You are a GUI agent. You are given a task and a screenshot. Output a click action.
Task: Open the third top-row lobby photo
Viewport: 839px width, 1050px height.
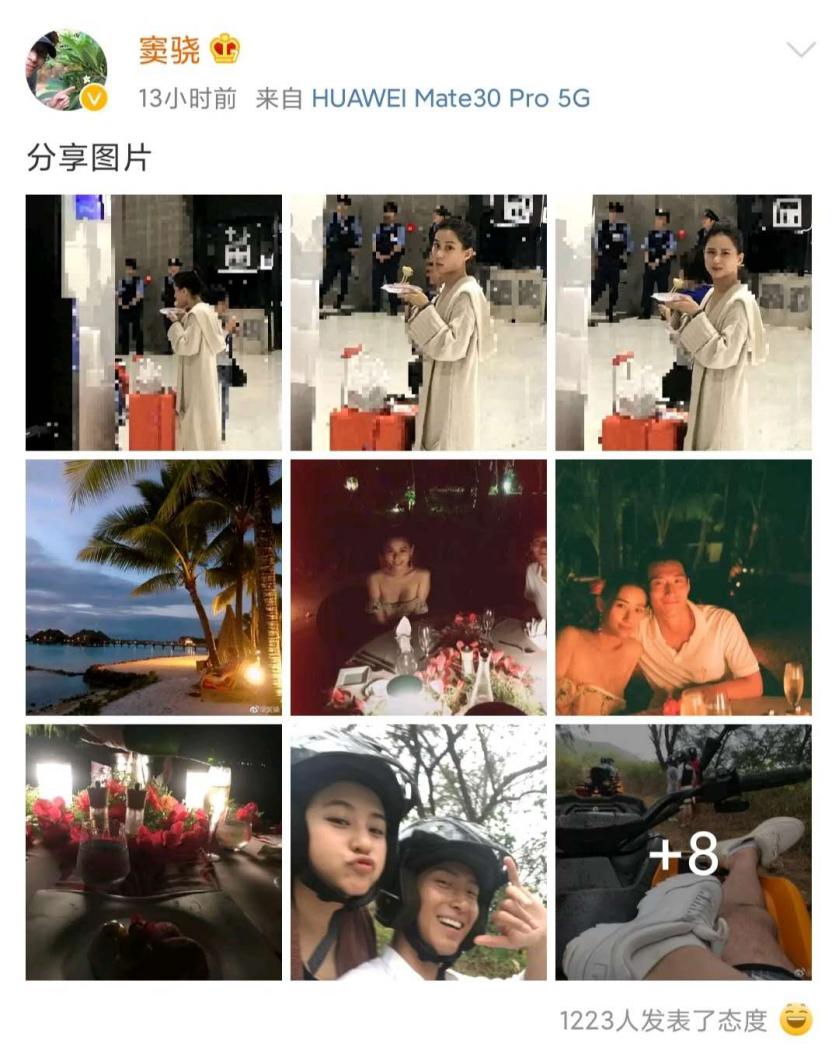[686, 320]
